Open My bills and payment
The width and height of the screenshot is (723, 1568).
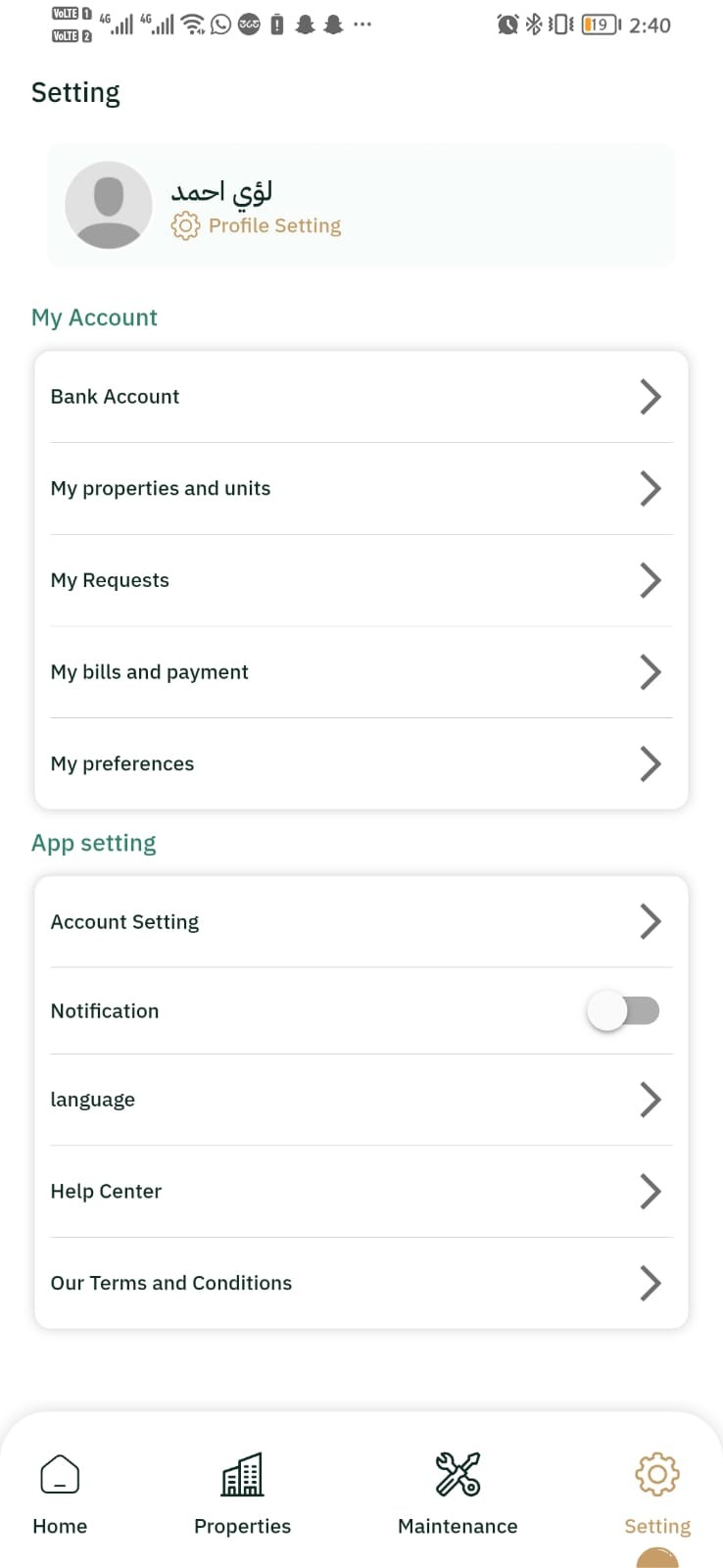tap(361, 672)
